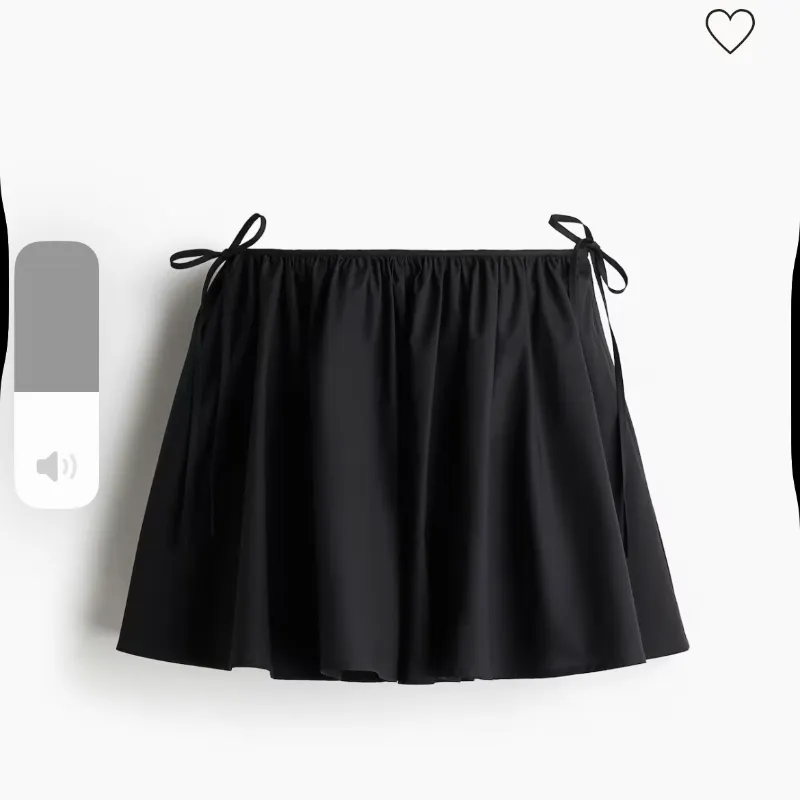Tap the volume slider overlay
The image size is (800, 800).
(57, 375)
